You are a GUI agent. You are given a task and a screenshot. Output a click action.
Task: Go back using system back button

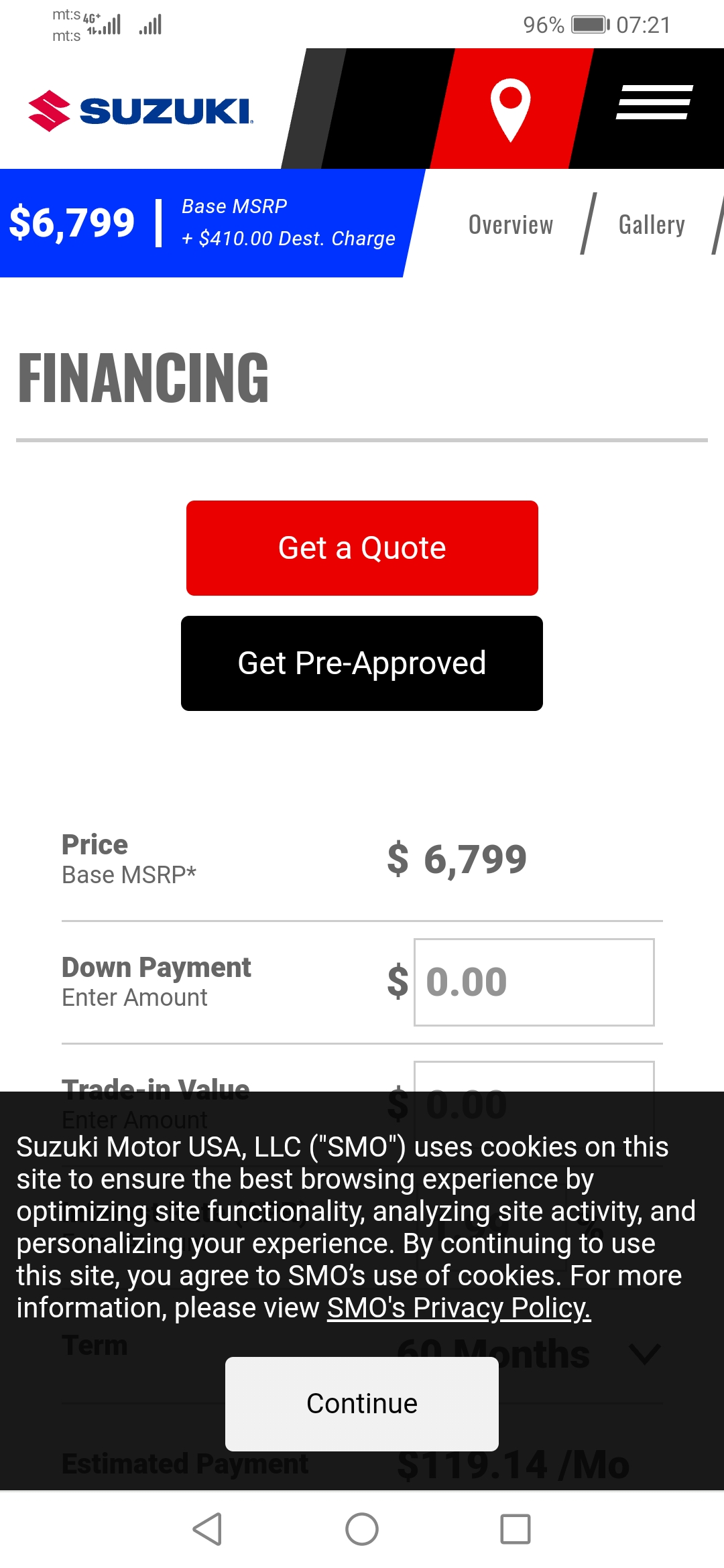pos(207,1529)
